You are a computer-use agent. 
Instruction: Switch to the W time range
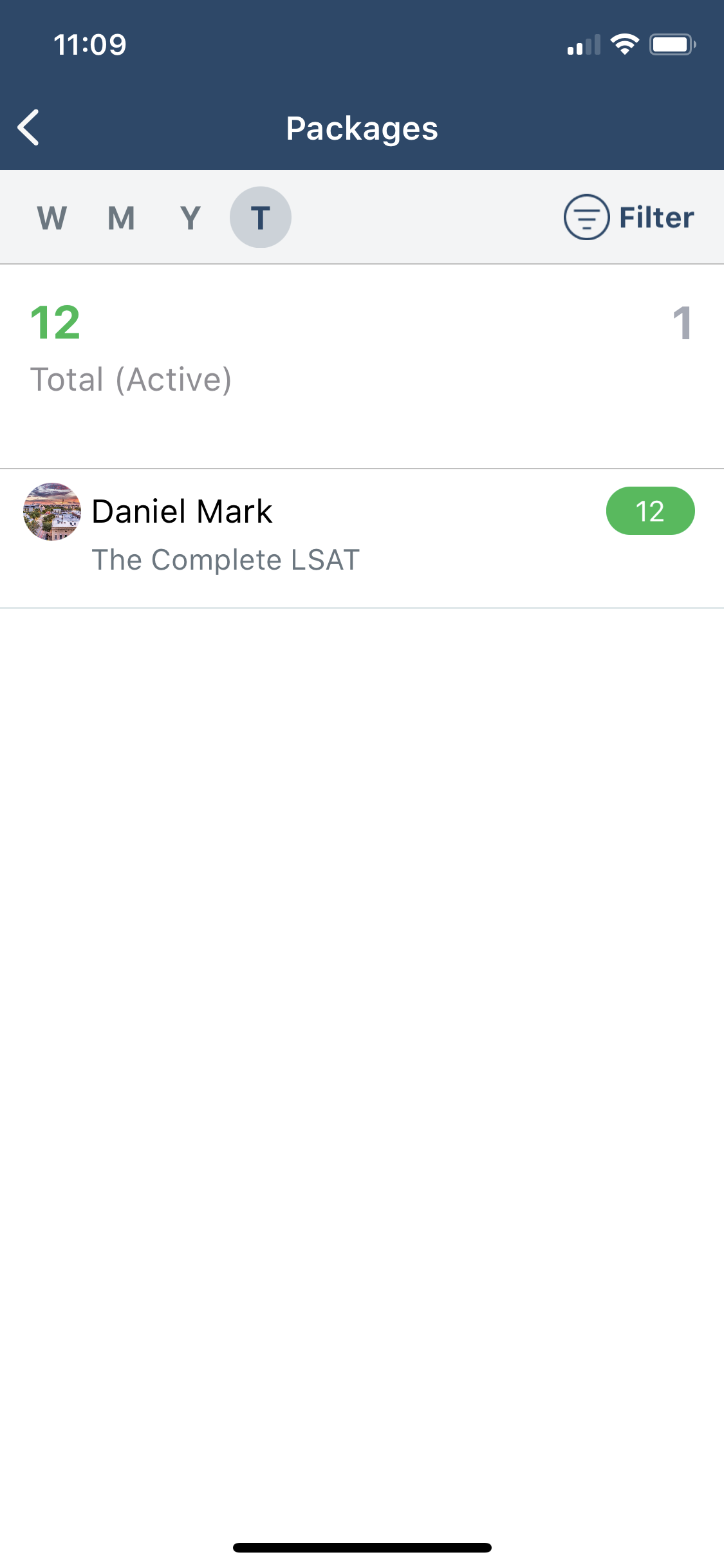coord(52,218)
